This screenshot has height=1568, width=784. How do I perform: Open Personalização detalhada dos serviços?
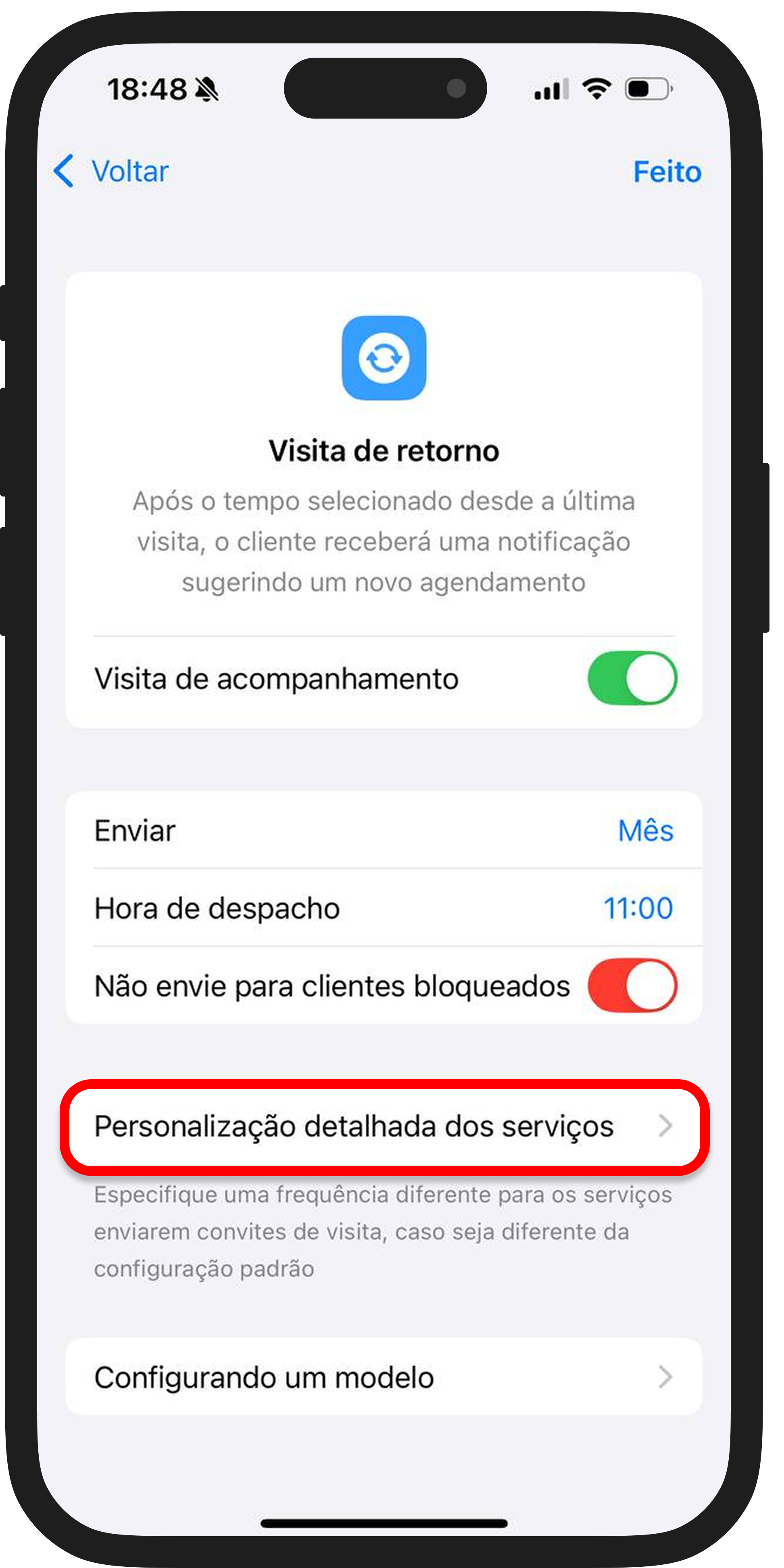point(384,1126)
